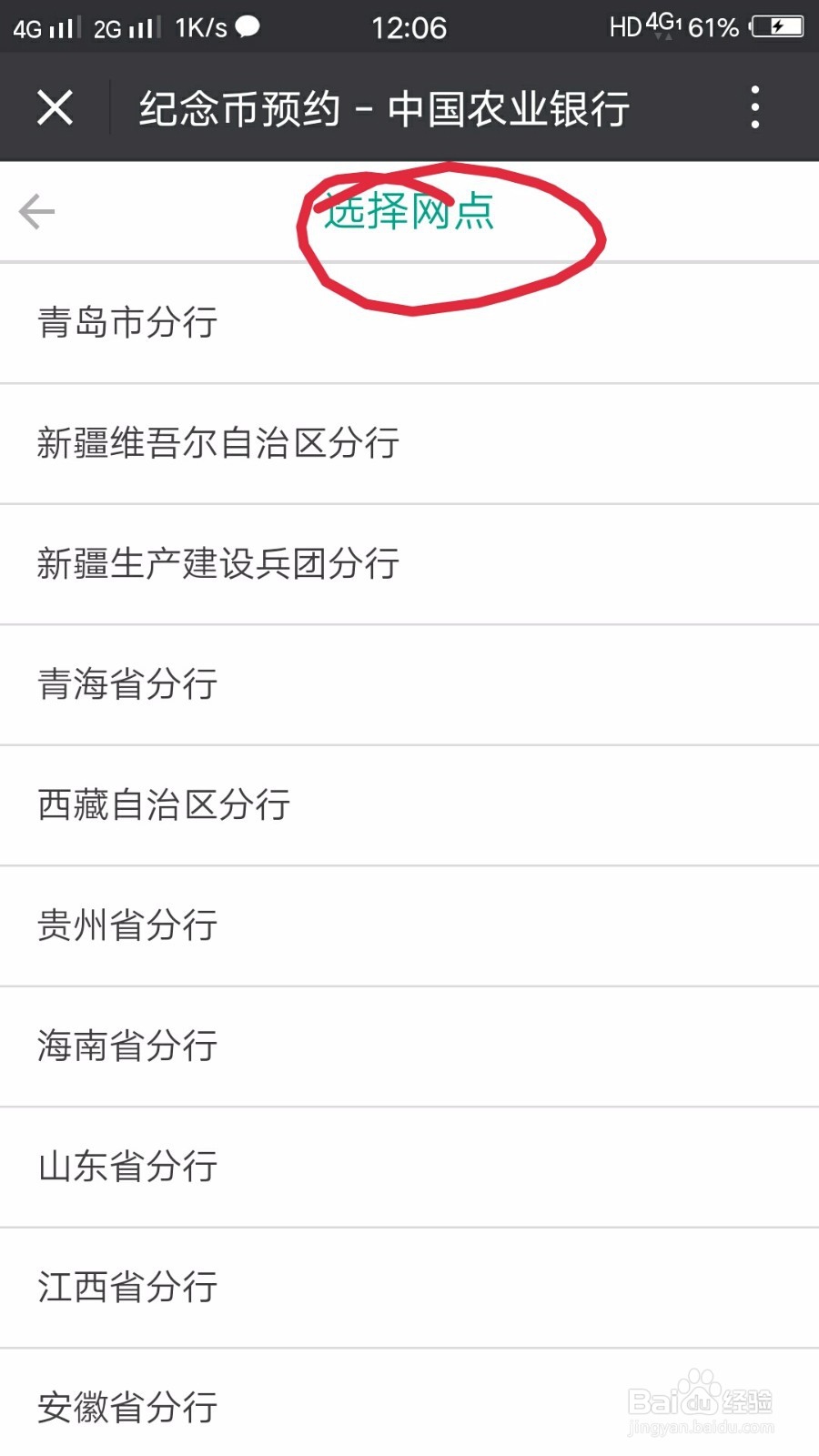The height and width of the screenshot is (1456, 819).
Task: Tap the 4G signal indicator
Action: (x=41, y=27)
